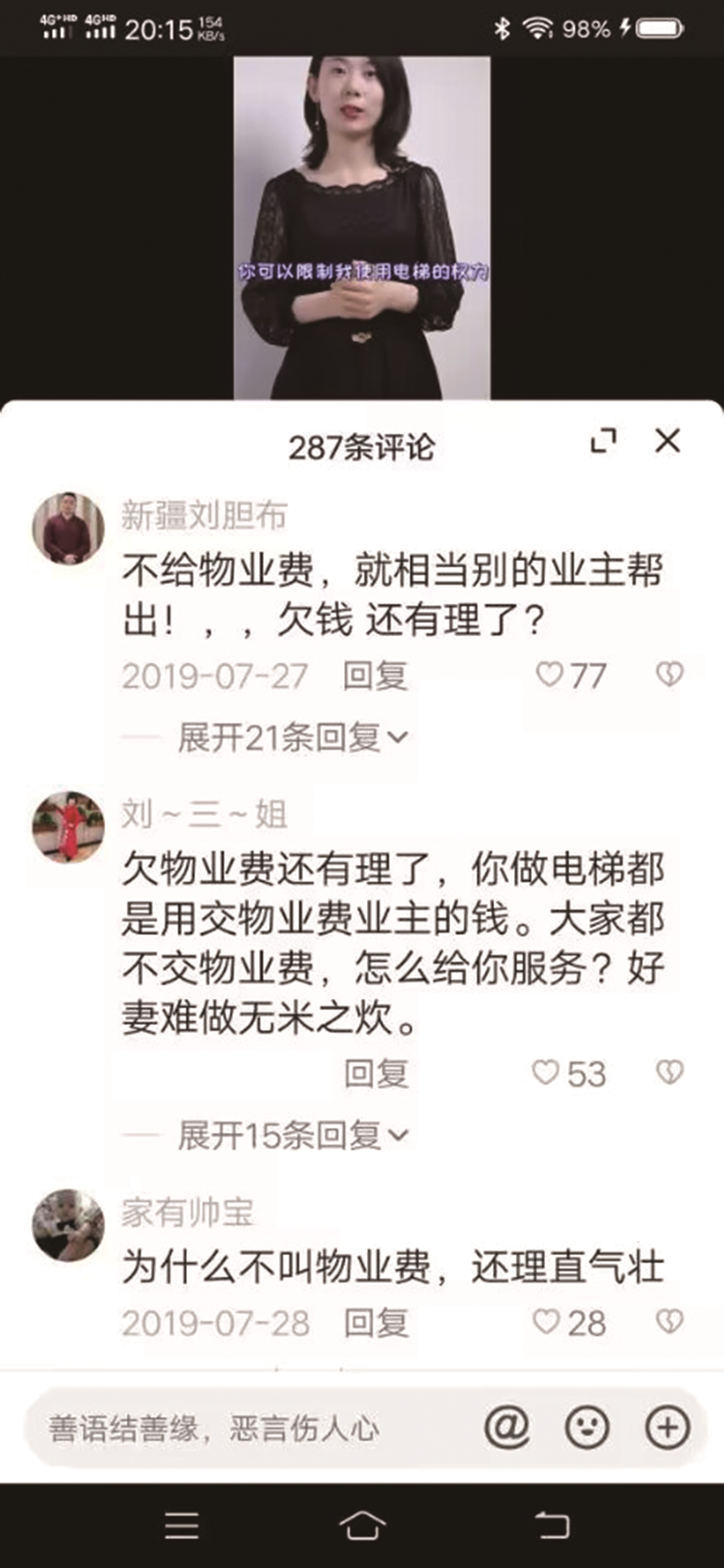Viewport: 724px width, 1568px height.
Task: Go to the system home screen
Action: point(362,1525)
